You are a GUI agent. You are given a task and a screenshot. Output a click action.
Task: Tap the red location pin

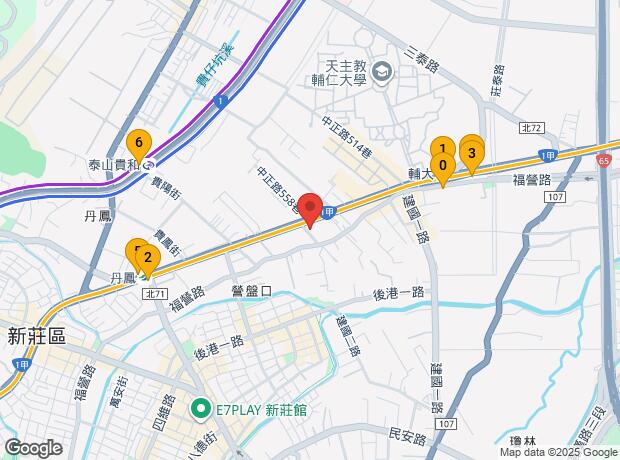310,211
